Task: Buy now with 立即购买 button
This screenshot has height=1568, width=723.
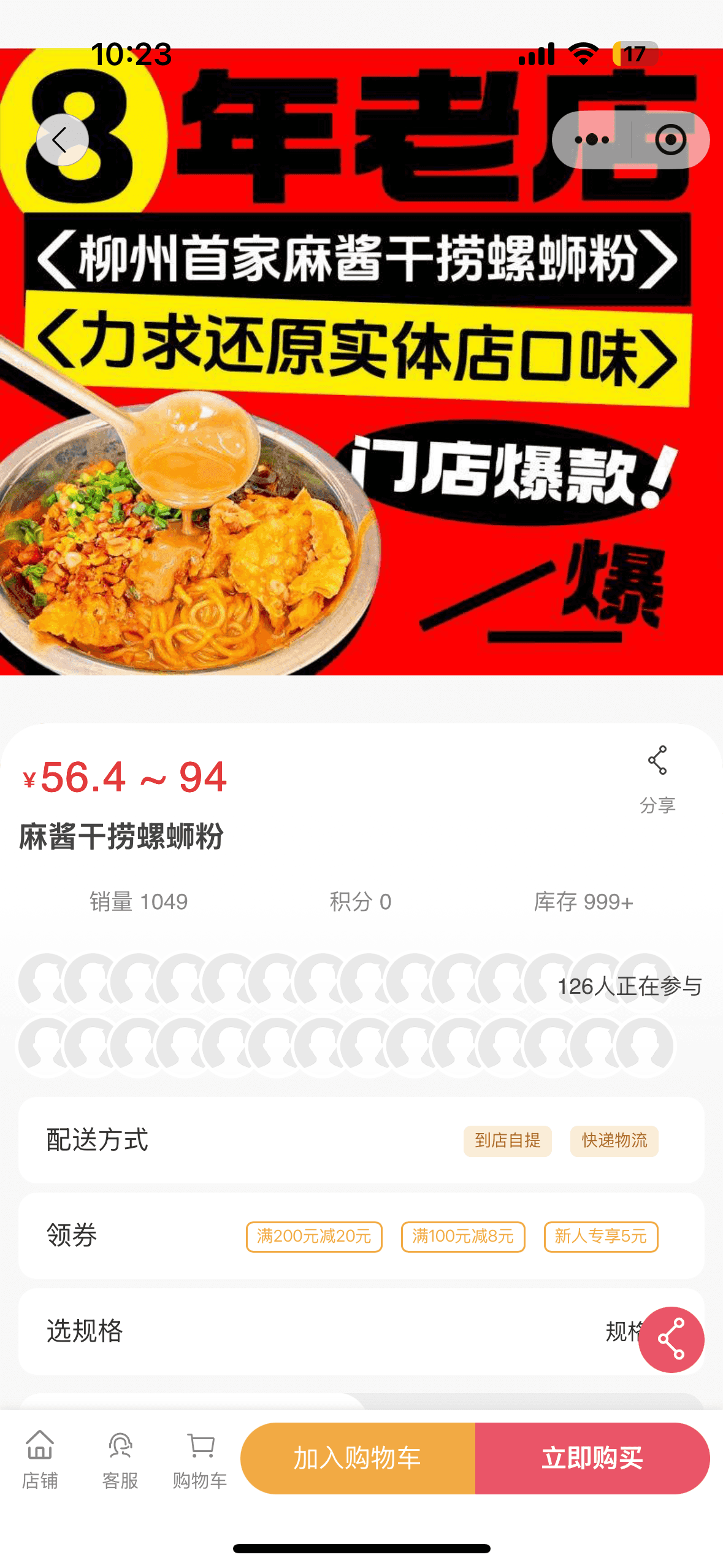Action: coord(592,1458)
